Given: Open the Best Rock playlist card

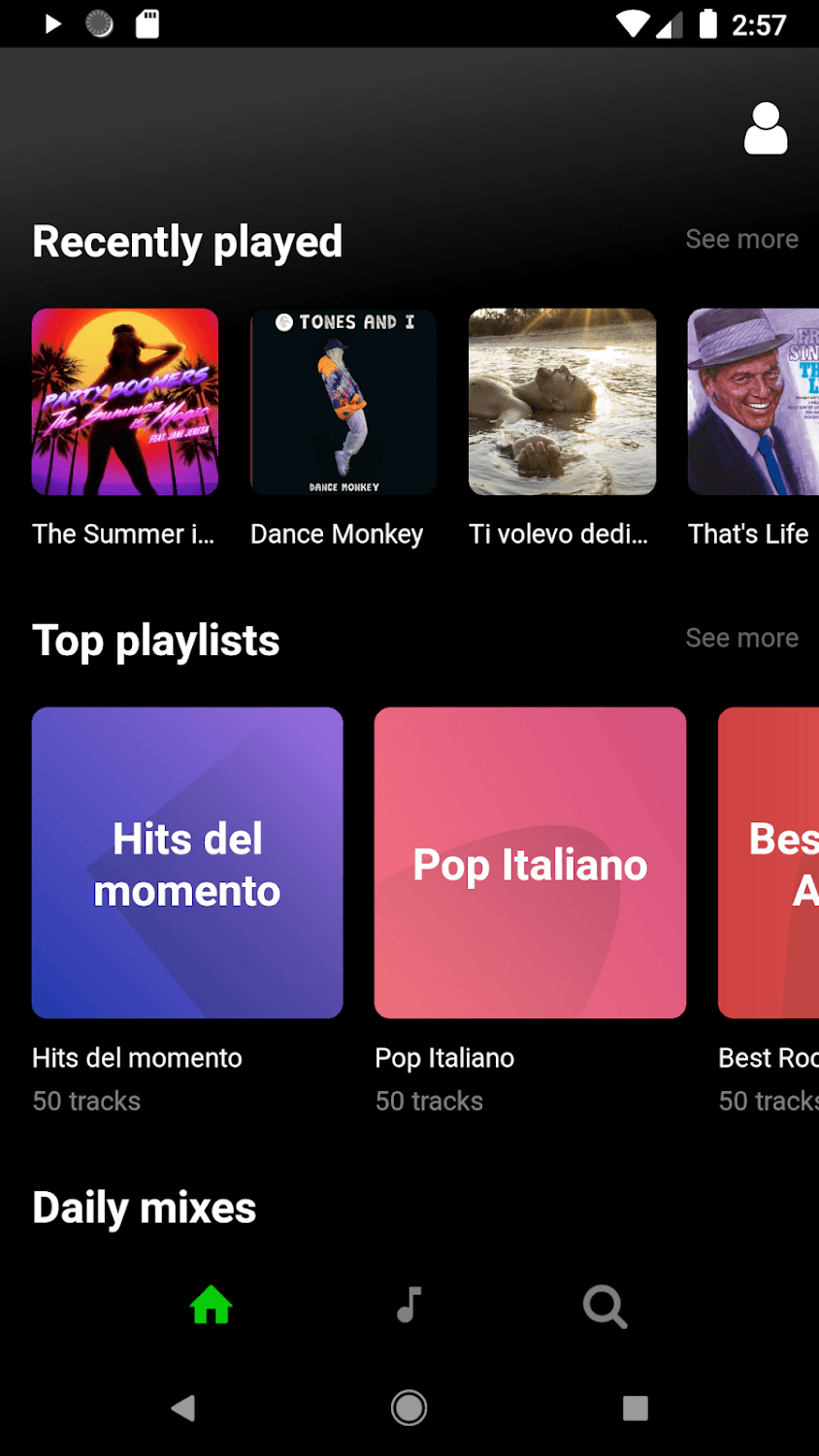Looking at the screenshot, I should tap(769, 863).
